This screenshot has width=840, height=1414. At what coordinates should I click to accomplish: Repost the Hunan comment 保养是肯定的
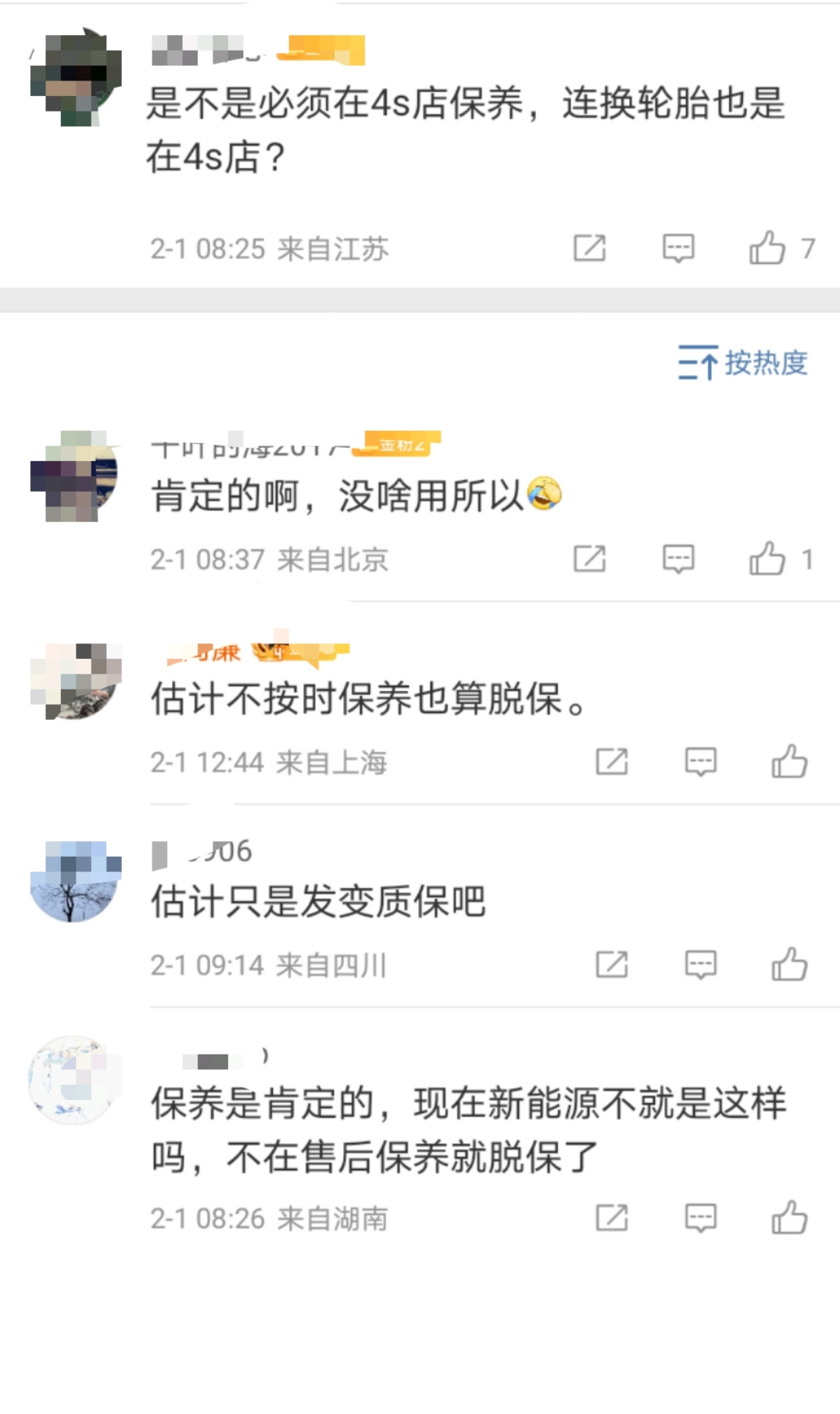(611, 1218)
